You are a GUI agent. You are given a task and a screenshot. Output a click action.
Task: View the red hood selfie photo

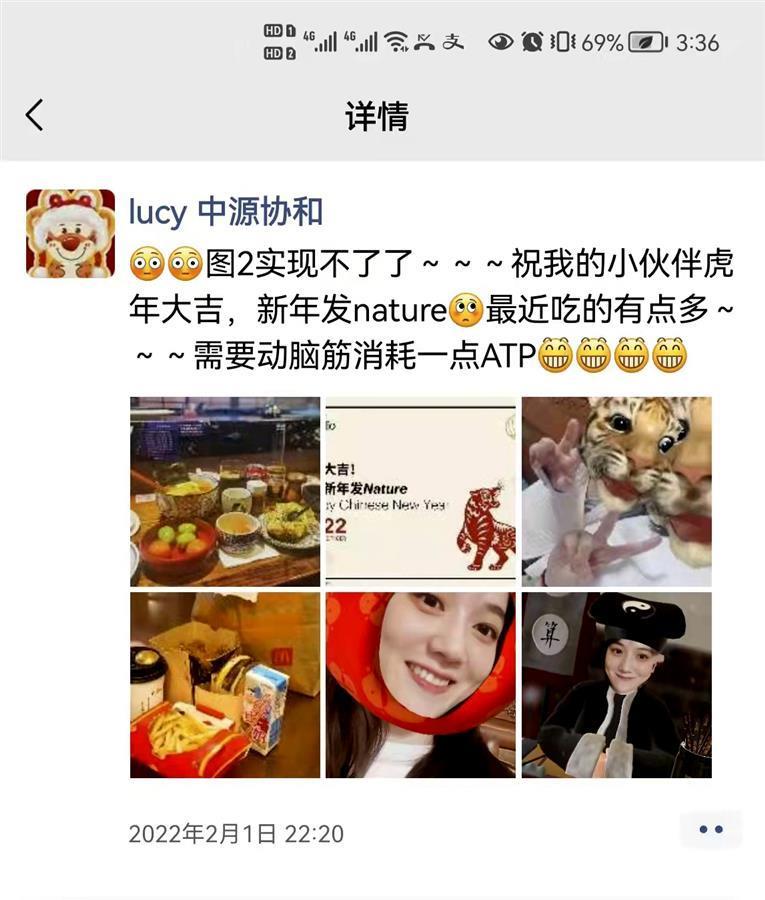tap(421, 685)
